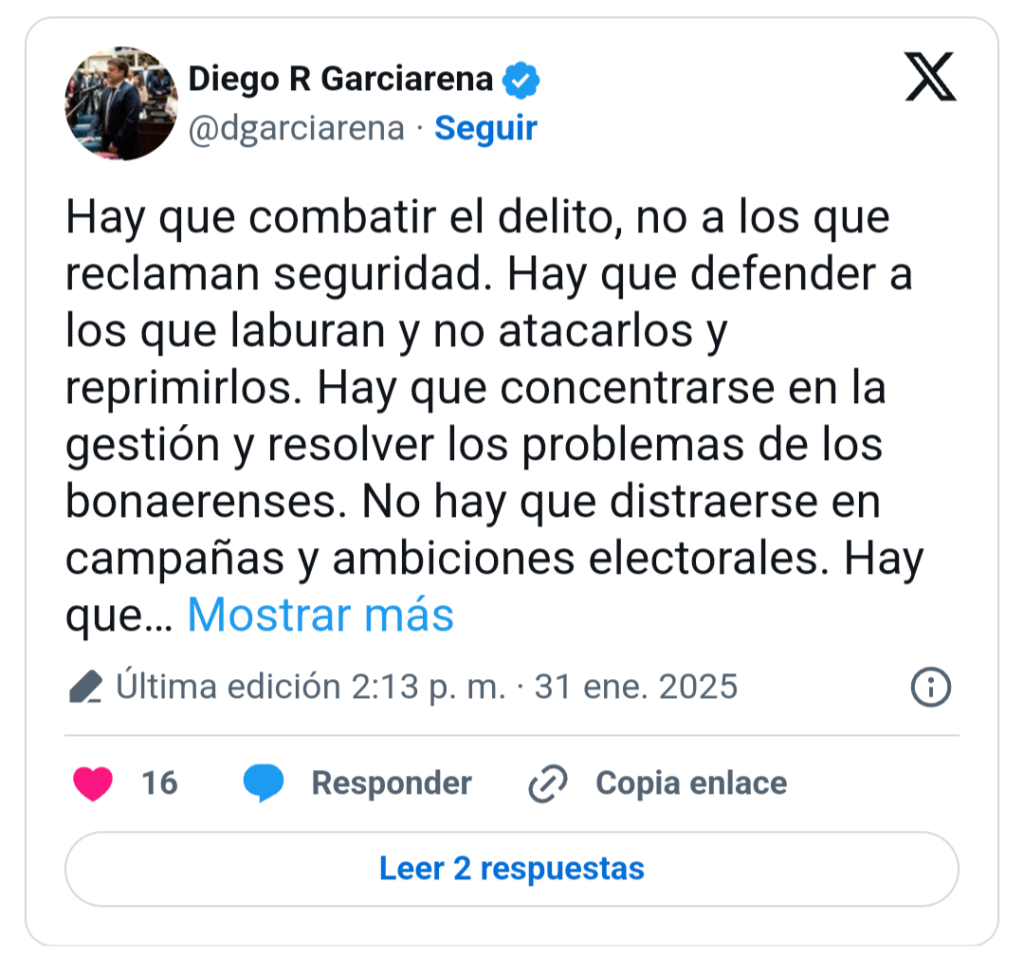Open Diego R Garciarena's profile photo
Screen dimensions: 1024x957
click(121, 104)
